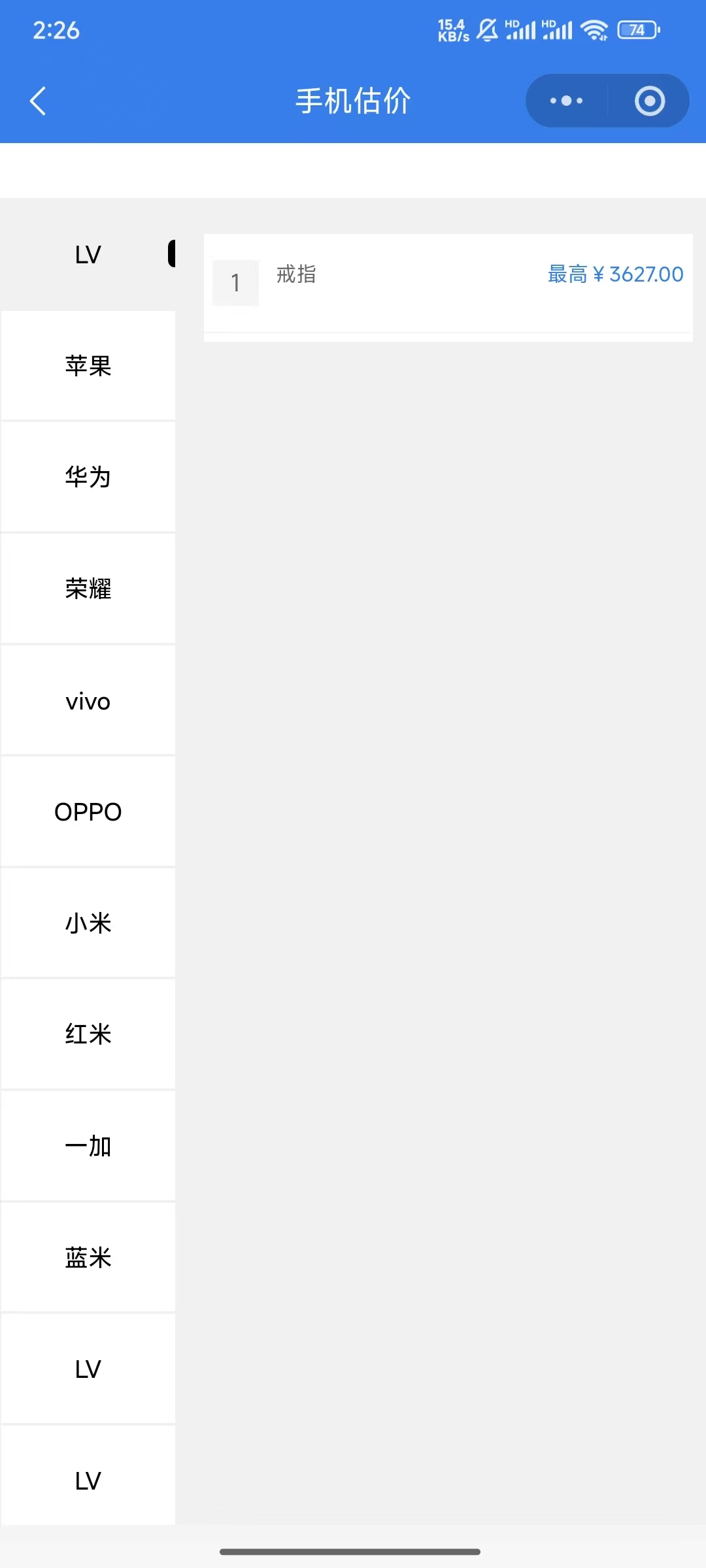Viewport: 706px width, 1568px height.
Task: Switch to the 蓝米 brand category
Action: [x=88, y=1258]
